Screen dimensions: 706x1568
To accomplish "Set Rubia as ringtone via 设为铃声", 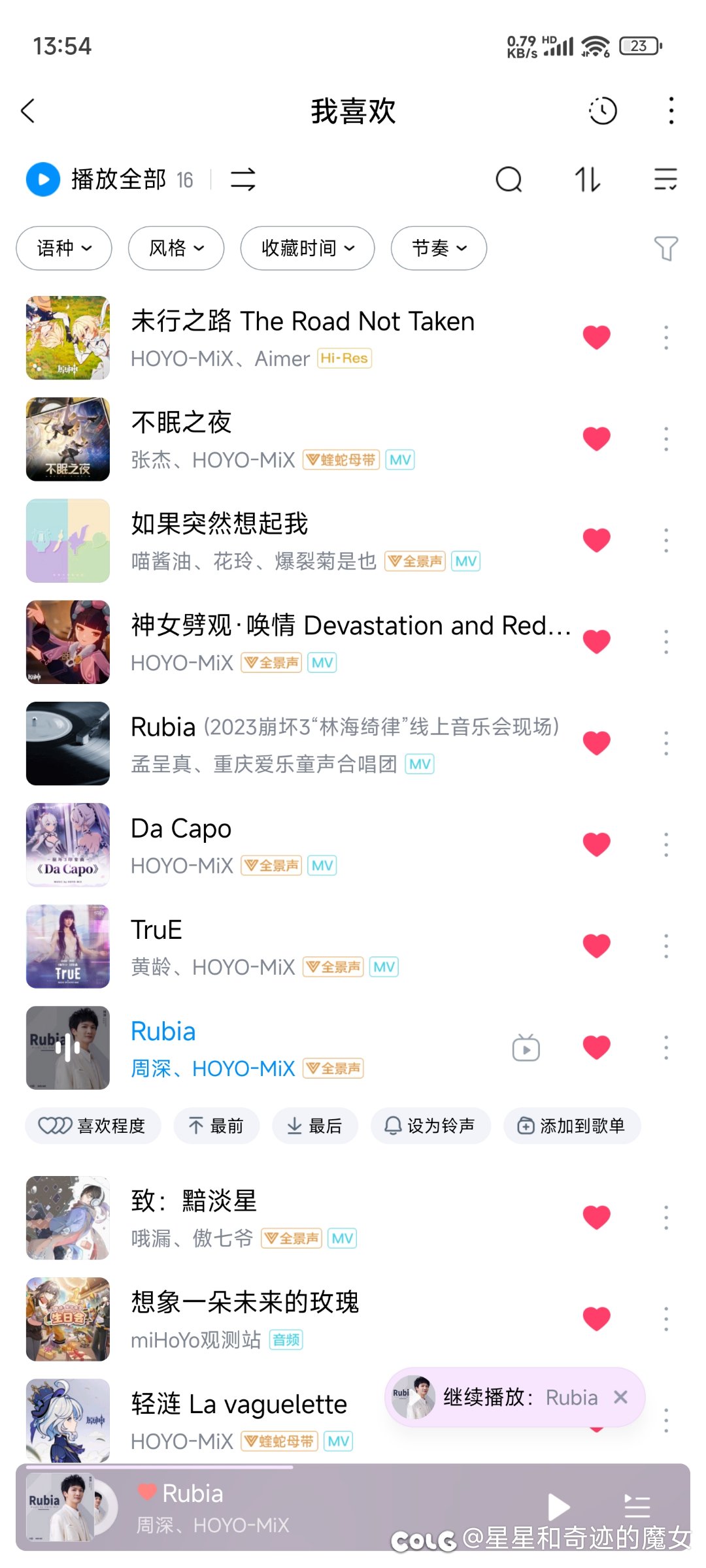I will click(430, 1126).
